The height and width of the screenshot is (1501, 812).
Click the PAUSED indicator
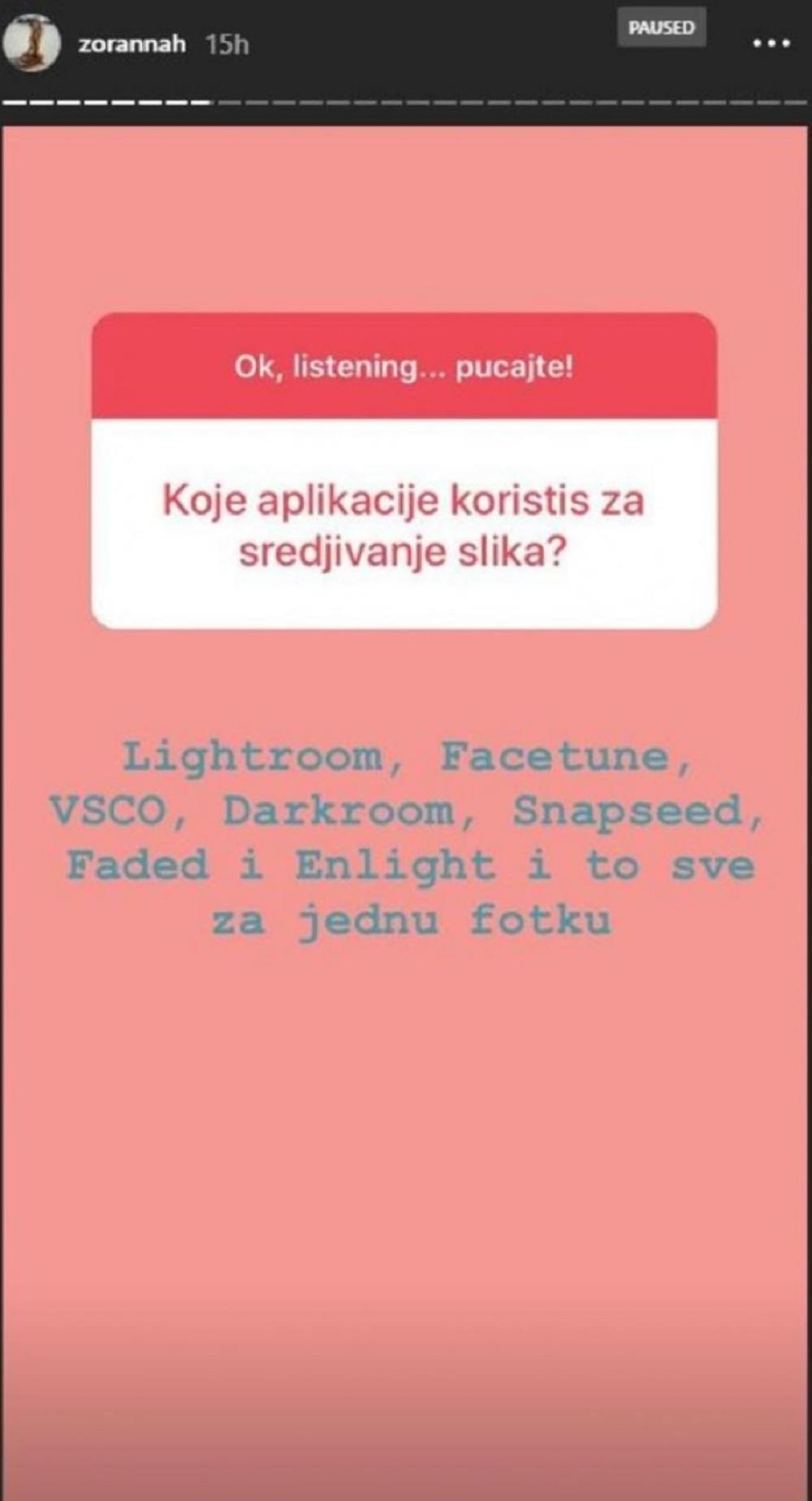click(661, 27)
